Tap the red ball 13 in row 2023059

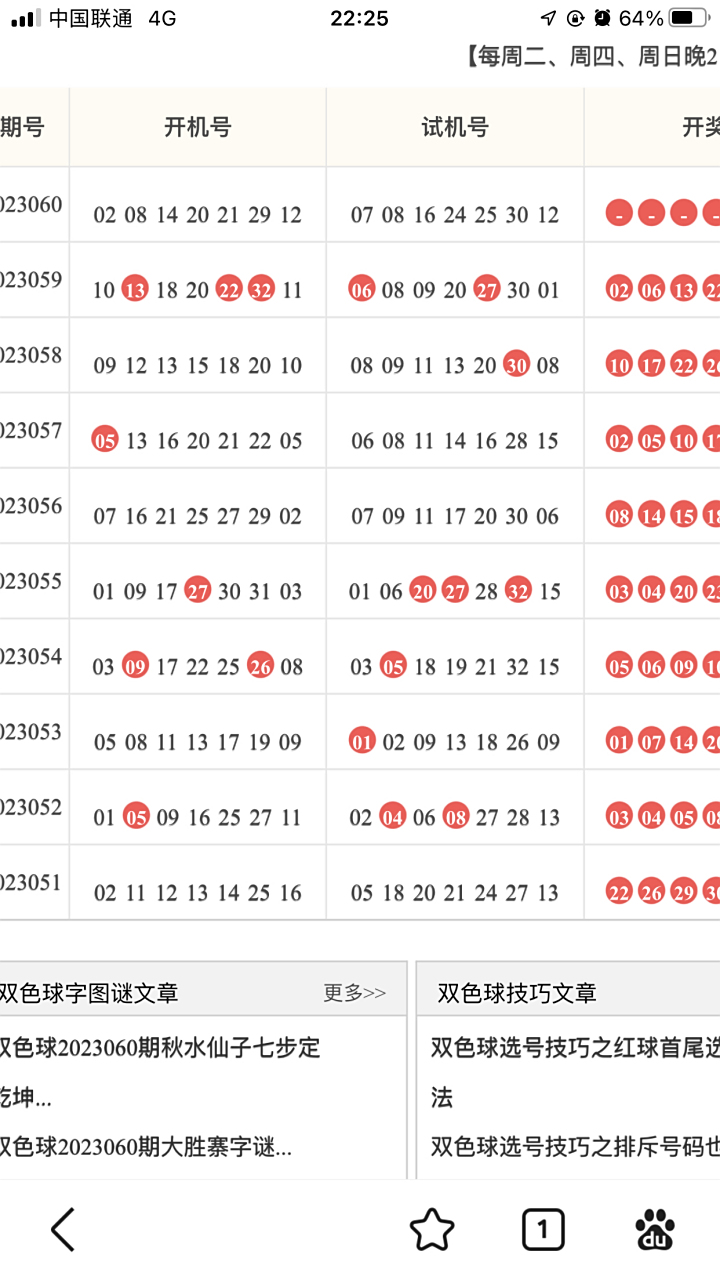[133, 289]
